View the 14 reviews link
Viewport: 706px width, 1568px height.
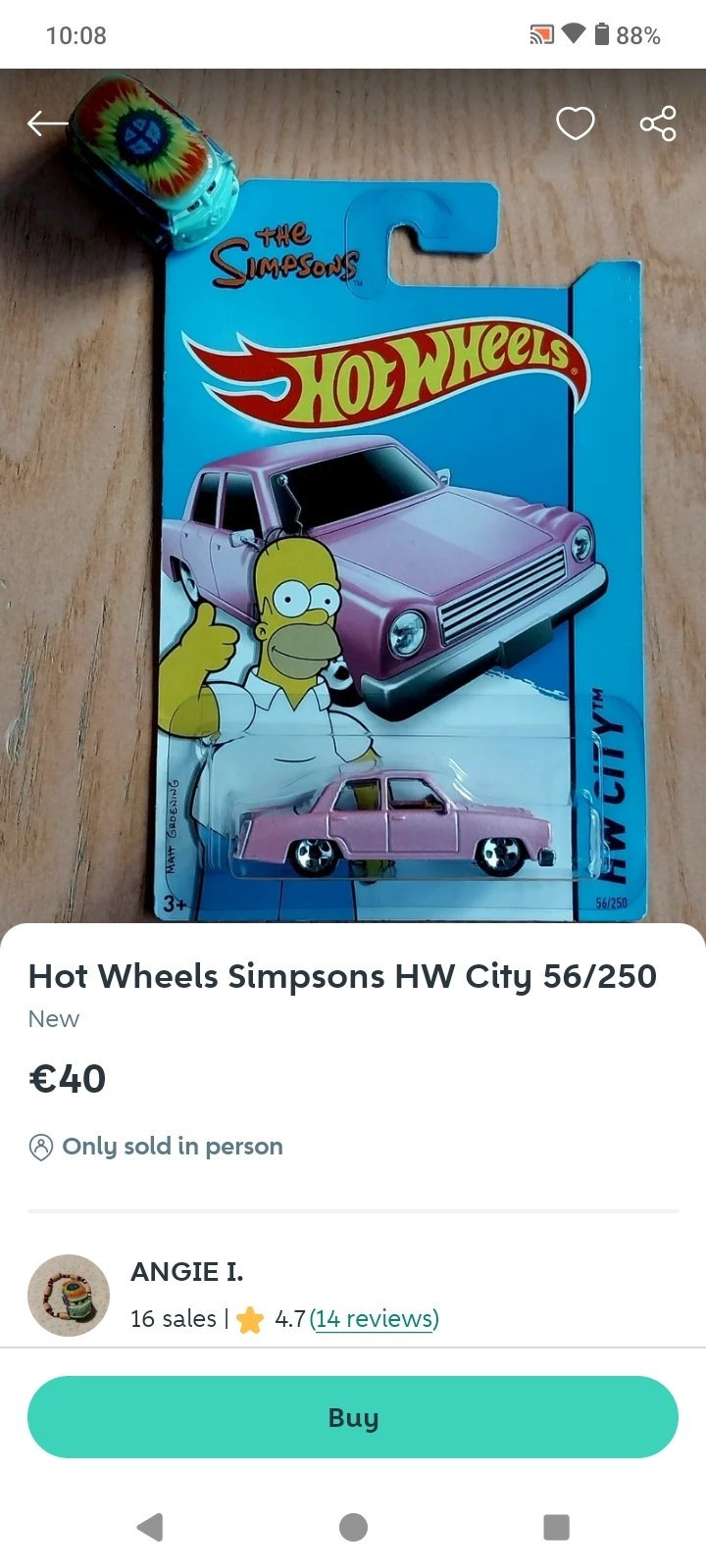[375, 1319]
